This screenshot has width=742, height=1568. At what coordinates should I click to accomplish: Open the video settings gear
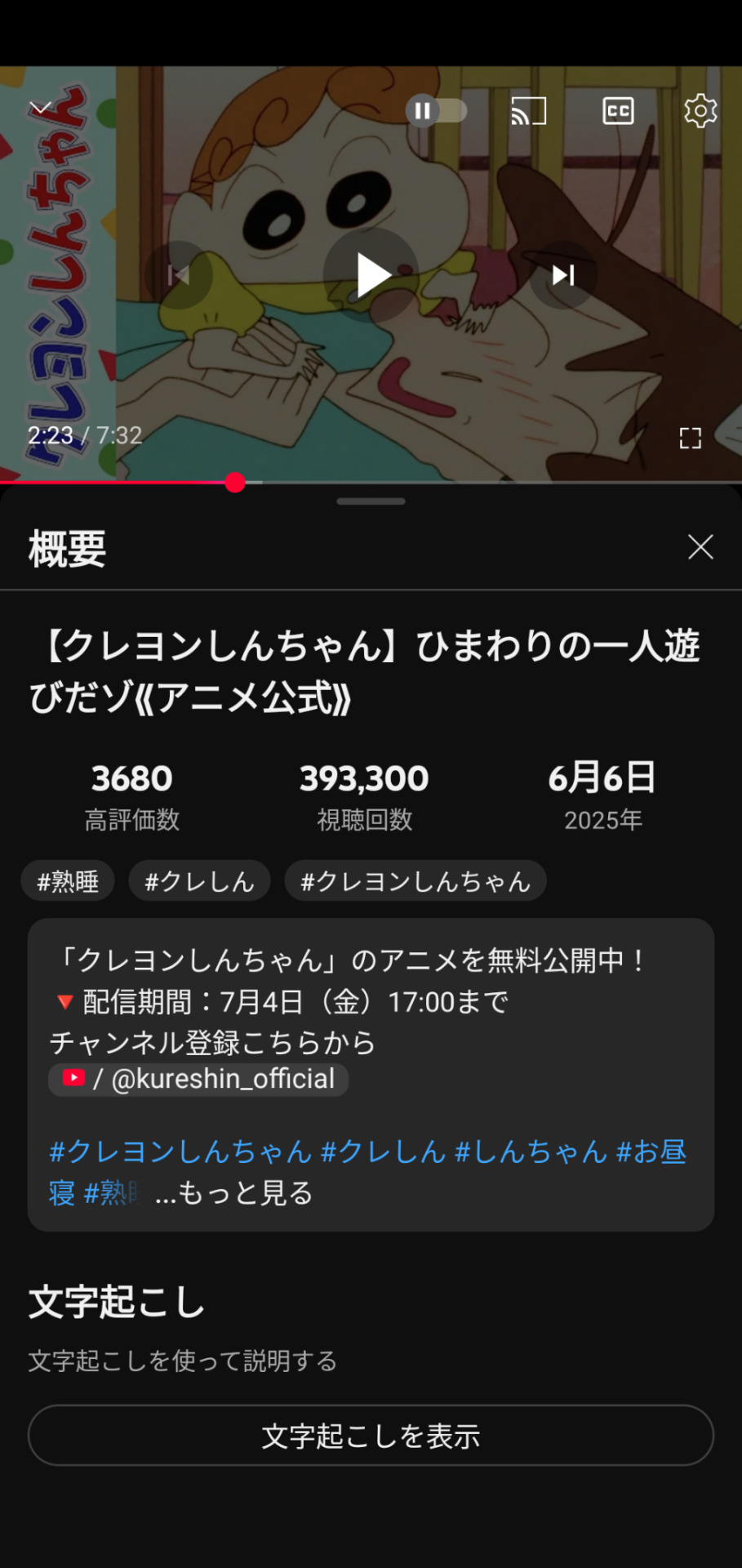point(700,111)
